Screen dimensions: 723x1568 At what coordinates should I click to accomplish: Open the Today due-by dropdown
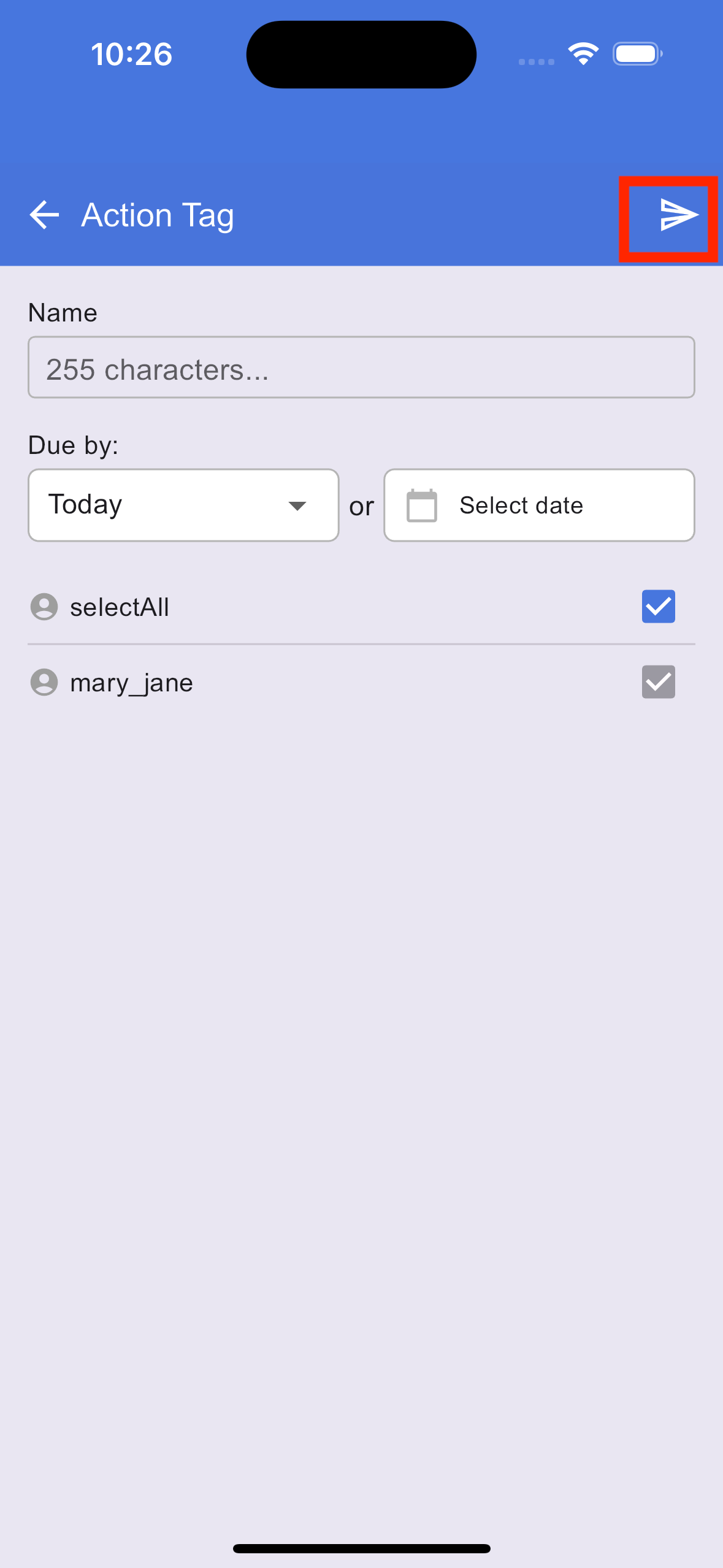tap(183, 505)
